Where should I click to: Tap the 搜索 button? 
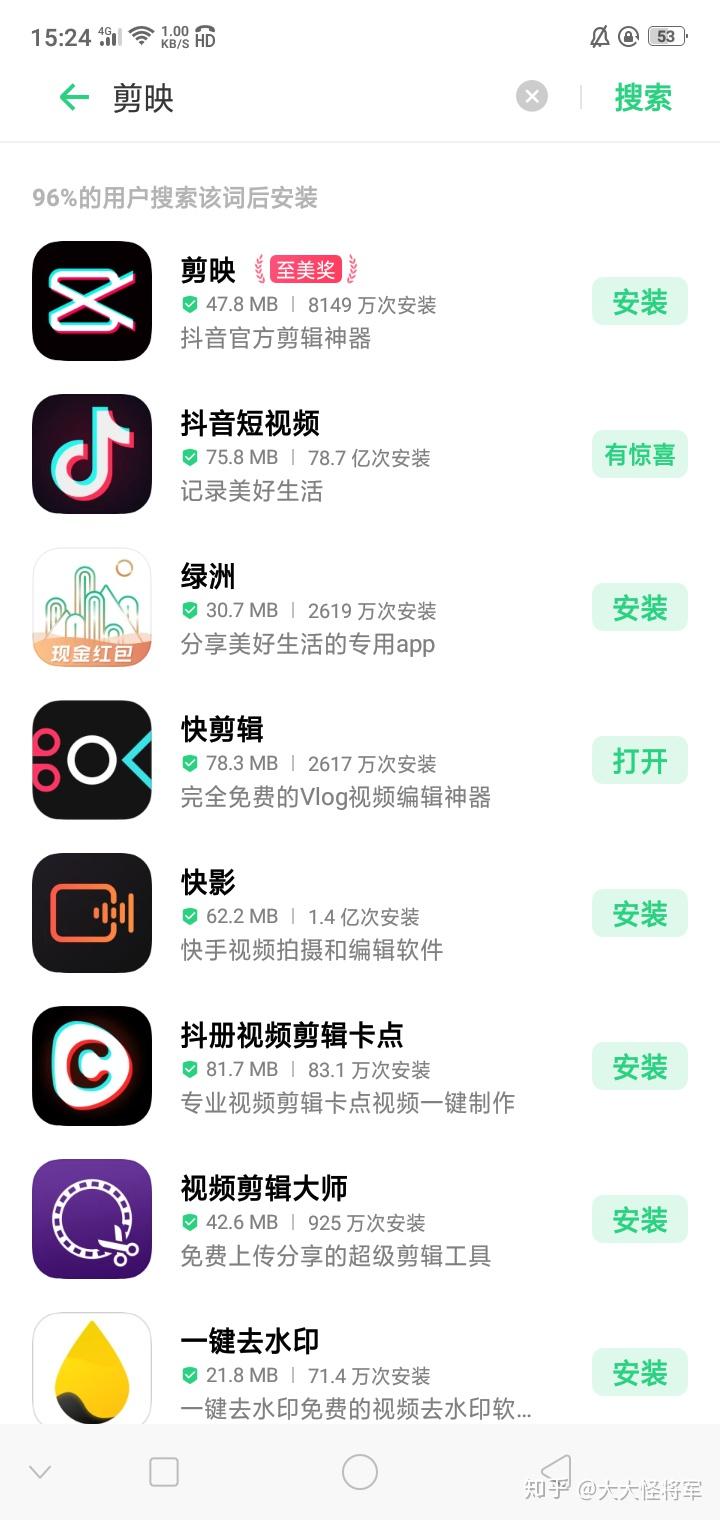[x=643, y=97]
